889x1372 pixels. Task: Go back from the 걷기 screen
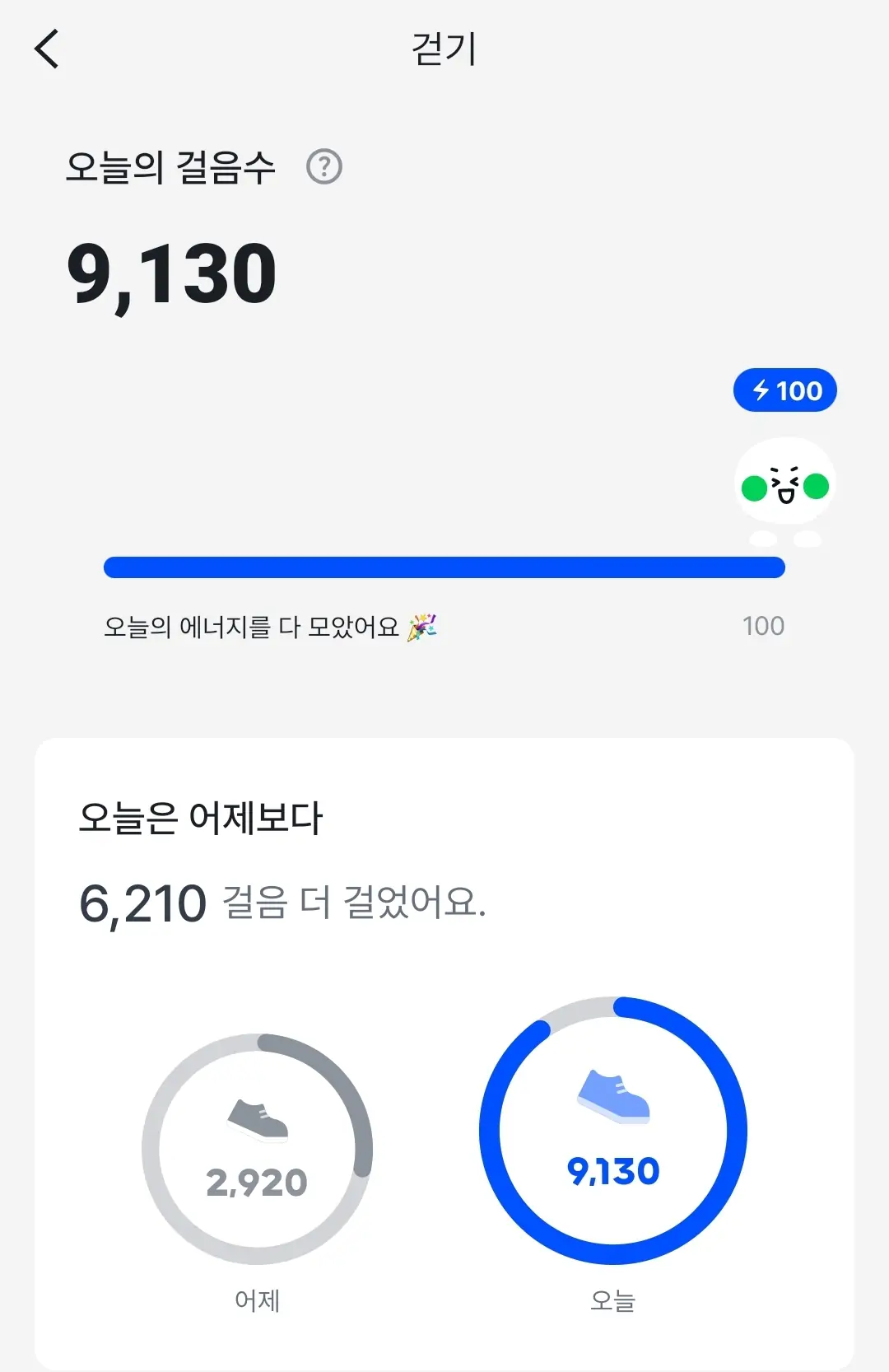pos(47,49)
